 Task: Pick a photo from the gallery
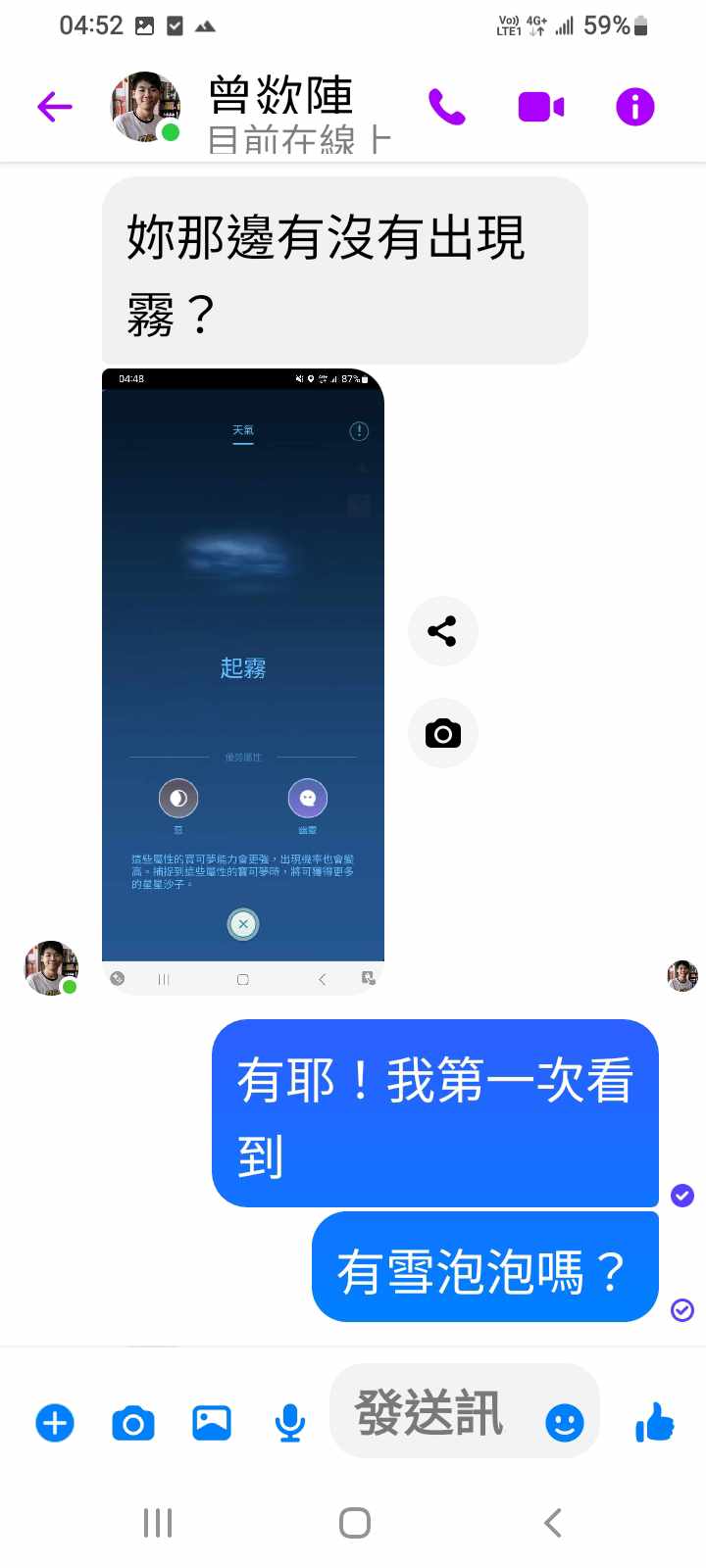click(x=212, y=1422)
